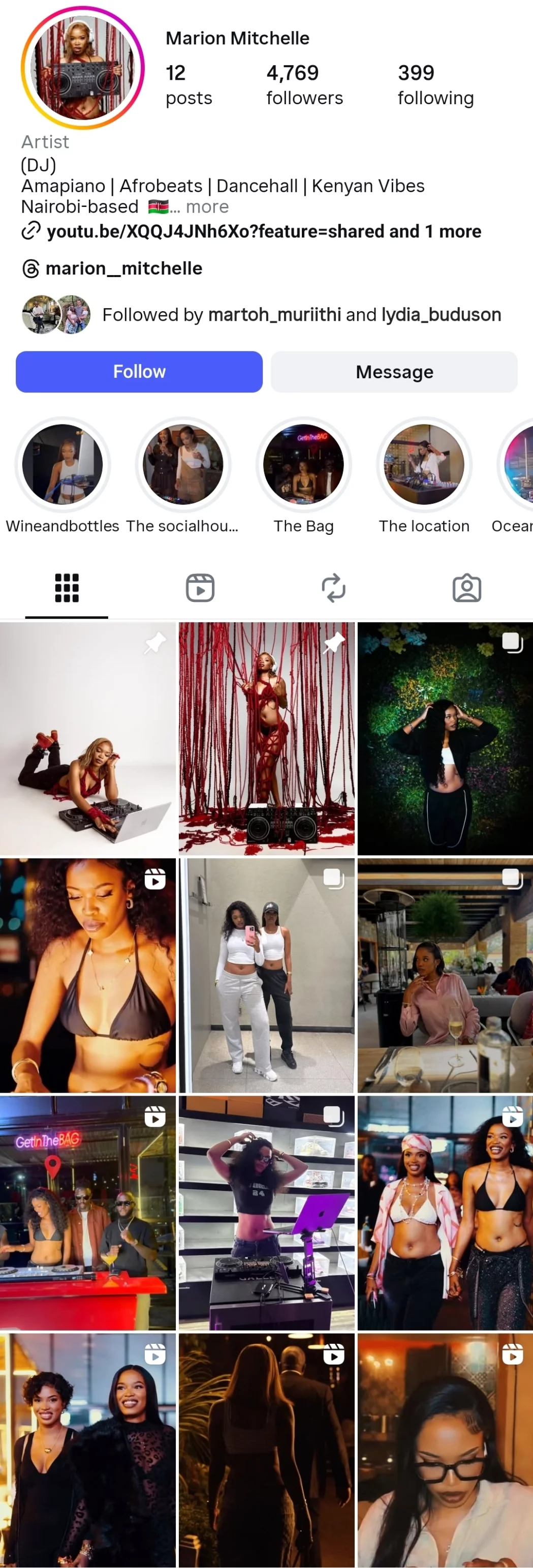Switch to the tagged photos tab

coord(466,588)
